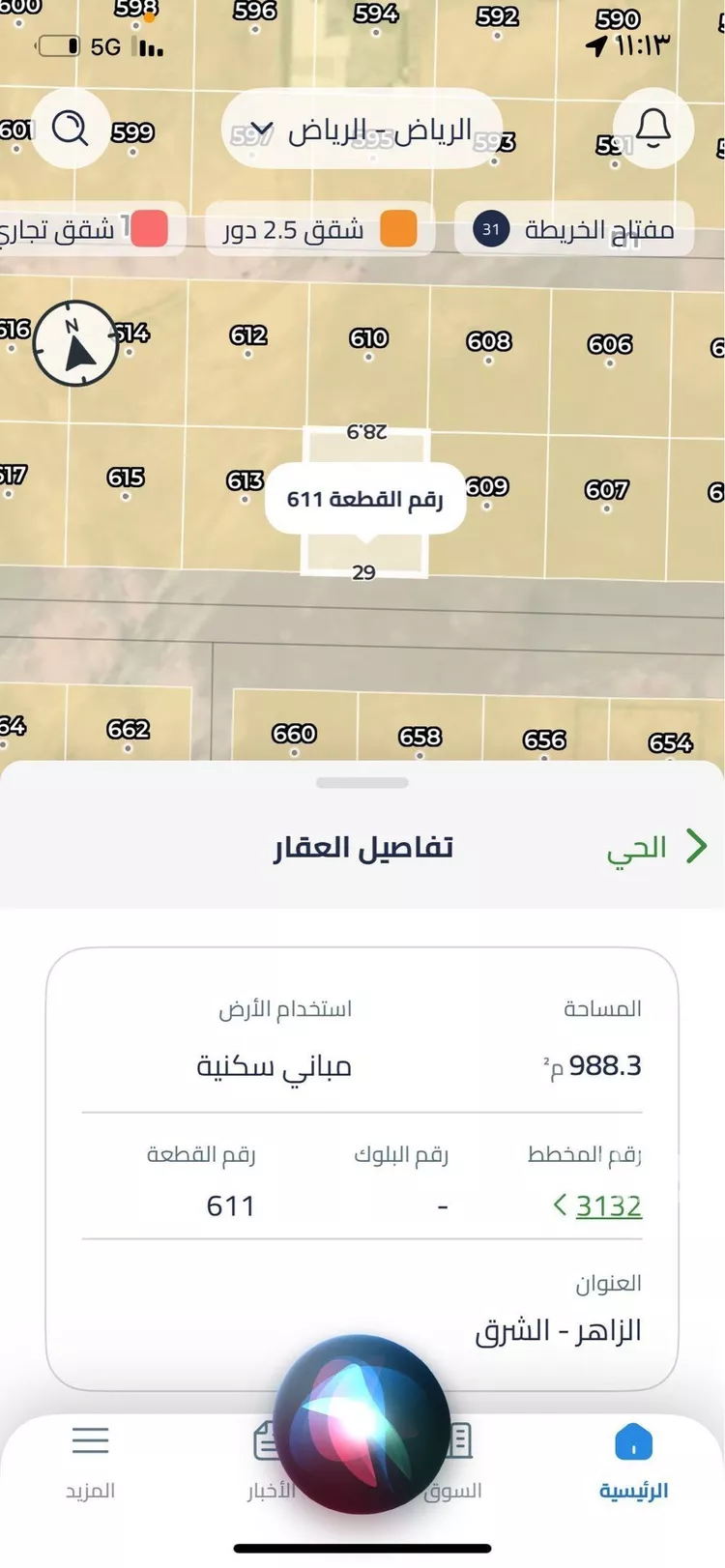
Task: Open the search magnifier icon
Action: [x=70, y=128]
